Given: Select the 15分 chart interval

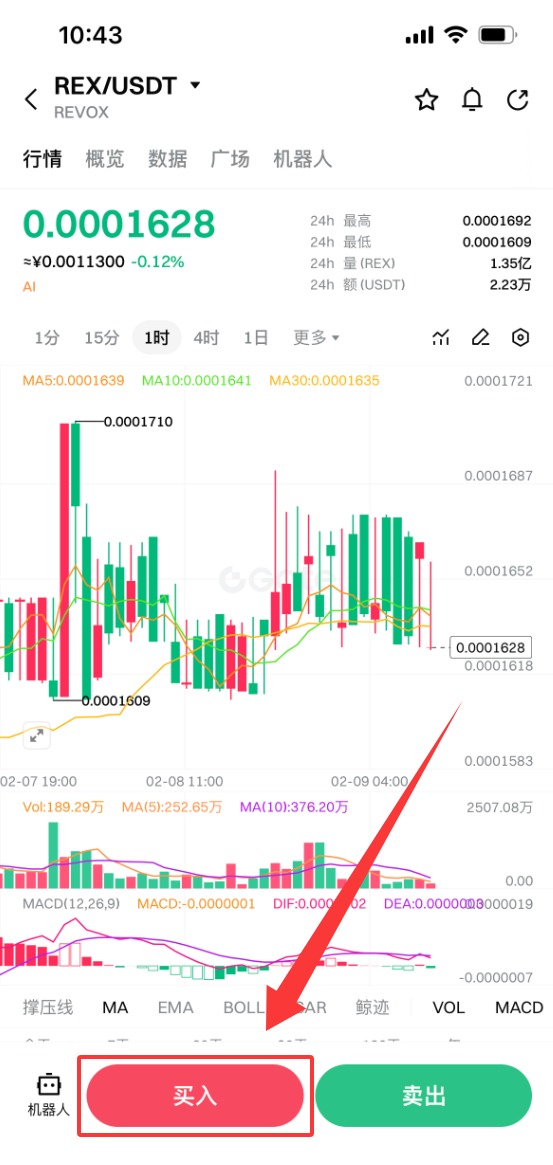Looking at the screenshot, I should 101,338.
